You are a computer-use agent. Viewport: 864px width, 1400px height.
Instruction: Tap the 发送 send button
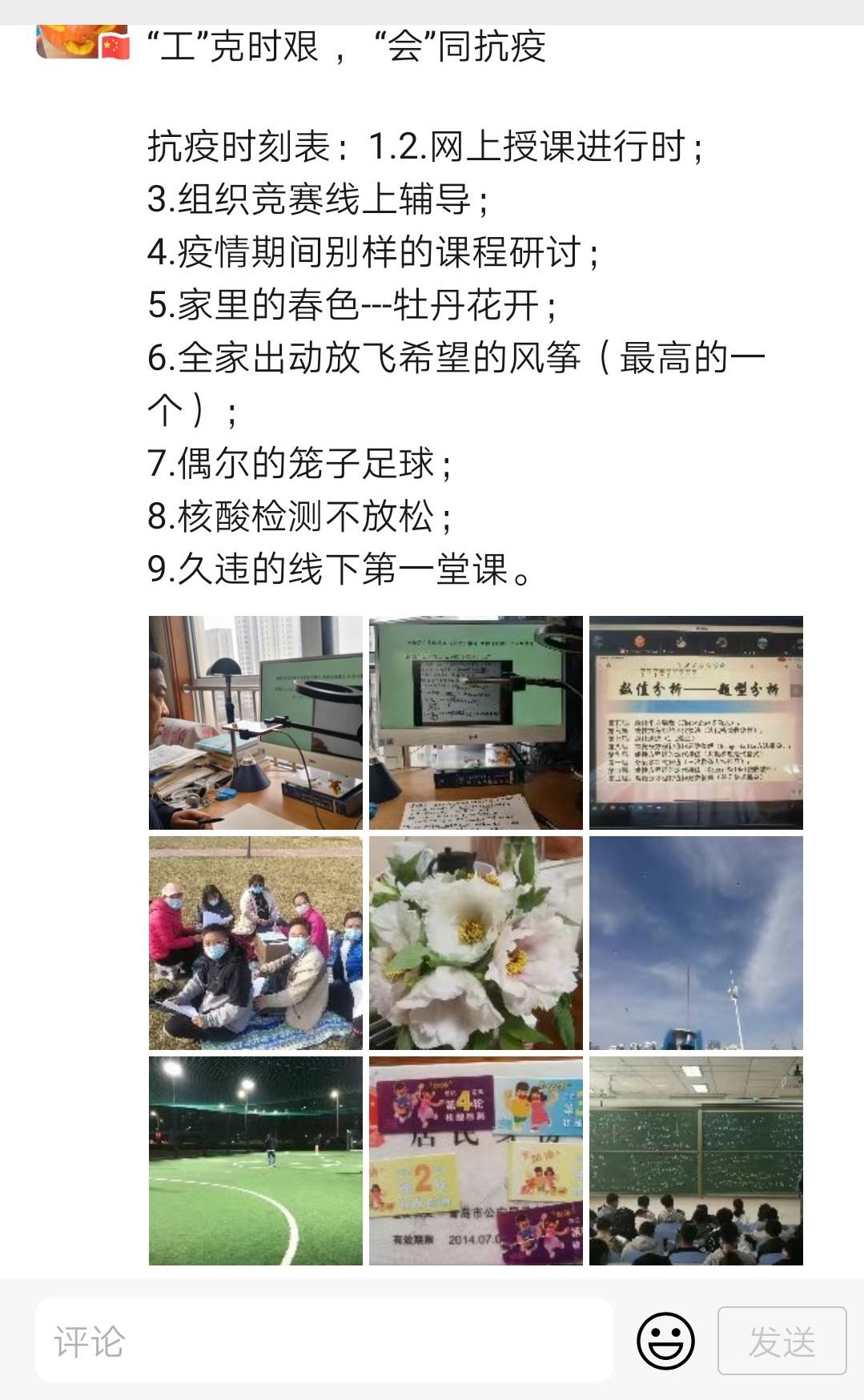[782, 1341]
